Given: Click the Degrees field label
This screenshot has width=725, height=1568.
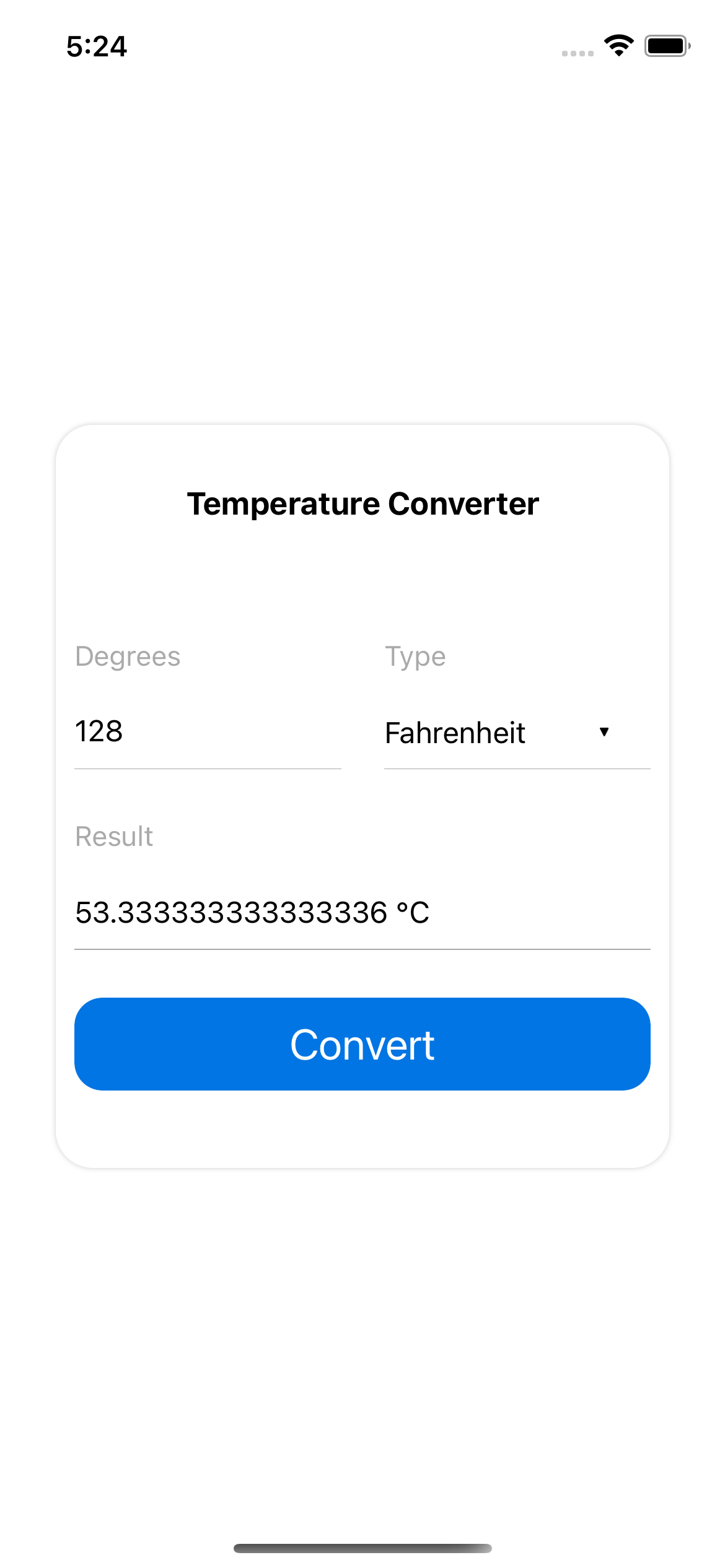Looking at the screenshot, I should (x=128, y=656).
